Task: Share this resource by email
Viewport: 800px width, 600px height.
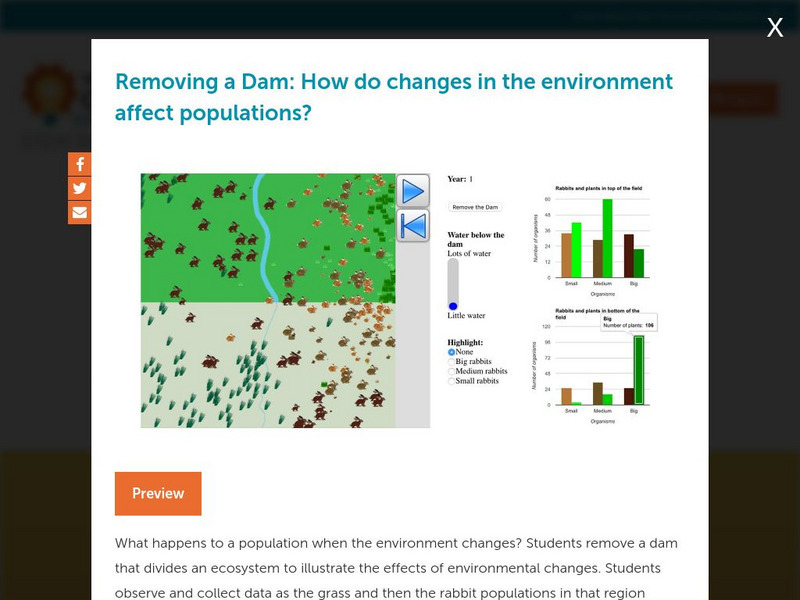Action: (x=80, y=212)
